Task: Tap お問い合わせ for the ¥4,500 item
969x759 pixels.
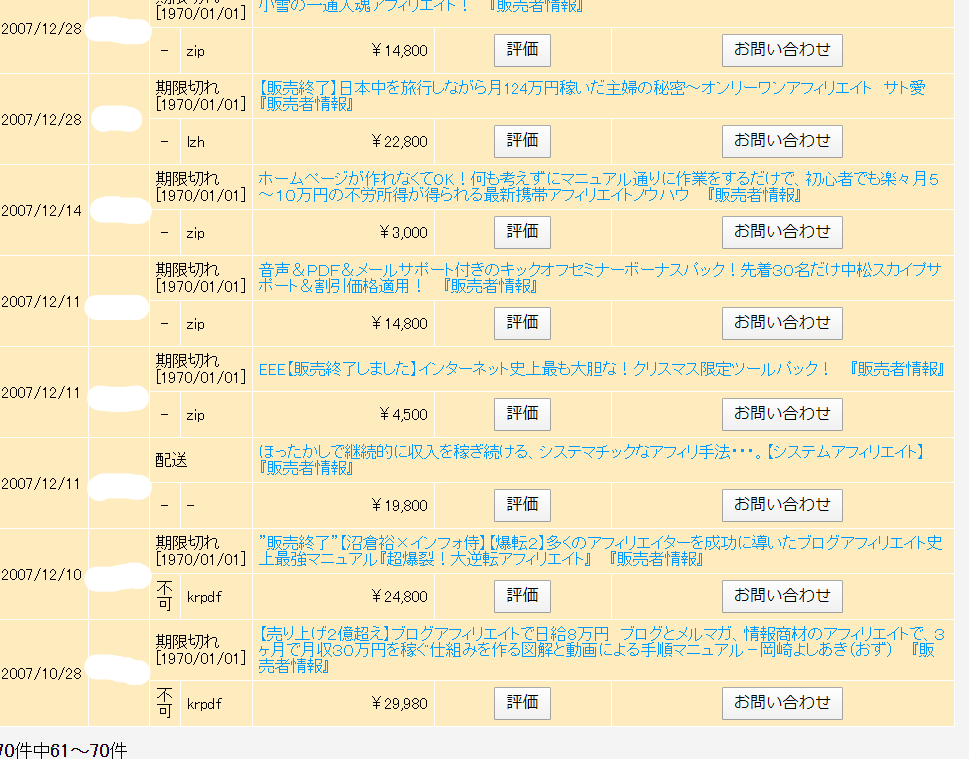Action: [x=782, y=414]
